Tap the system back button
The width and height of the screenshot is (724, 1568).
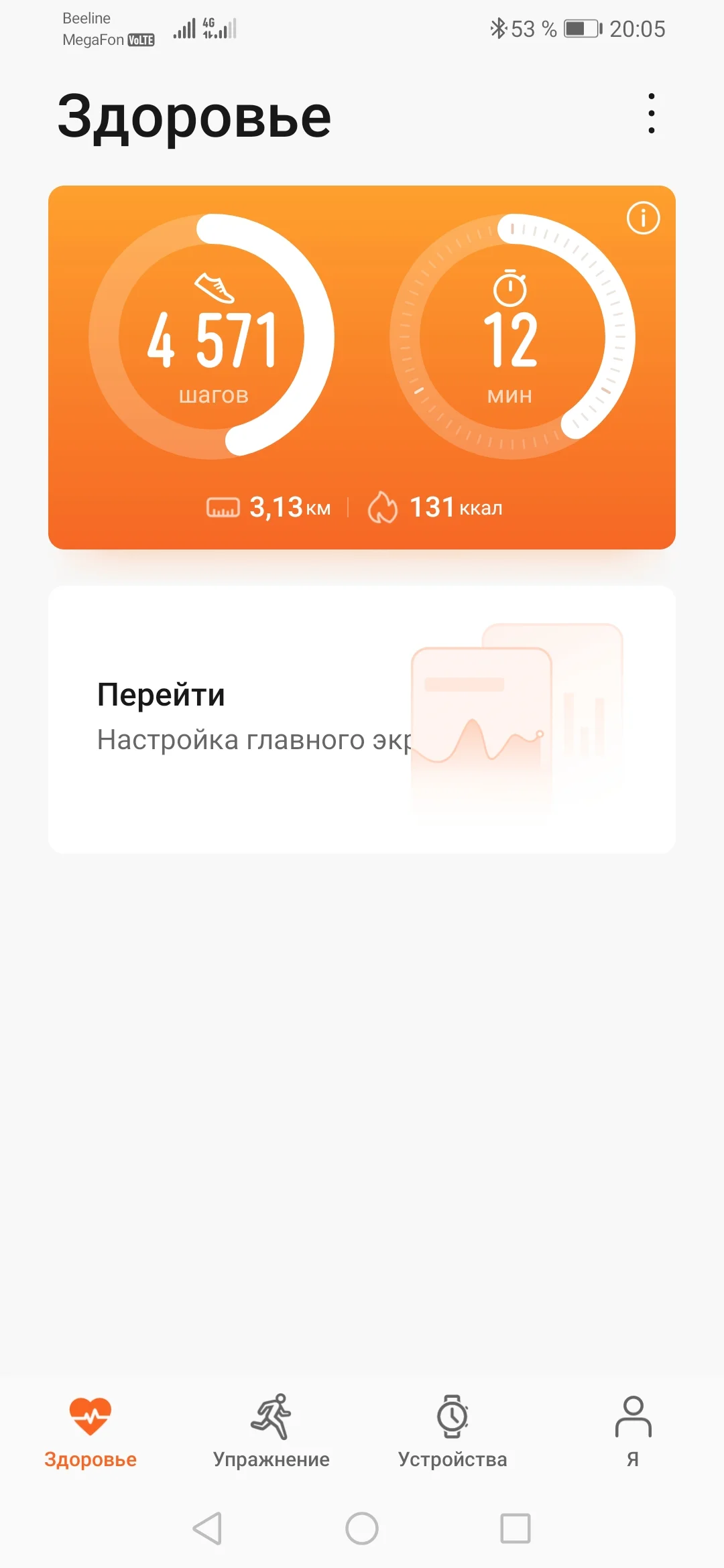tap(207, 1528)
